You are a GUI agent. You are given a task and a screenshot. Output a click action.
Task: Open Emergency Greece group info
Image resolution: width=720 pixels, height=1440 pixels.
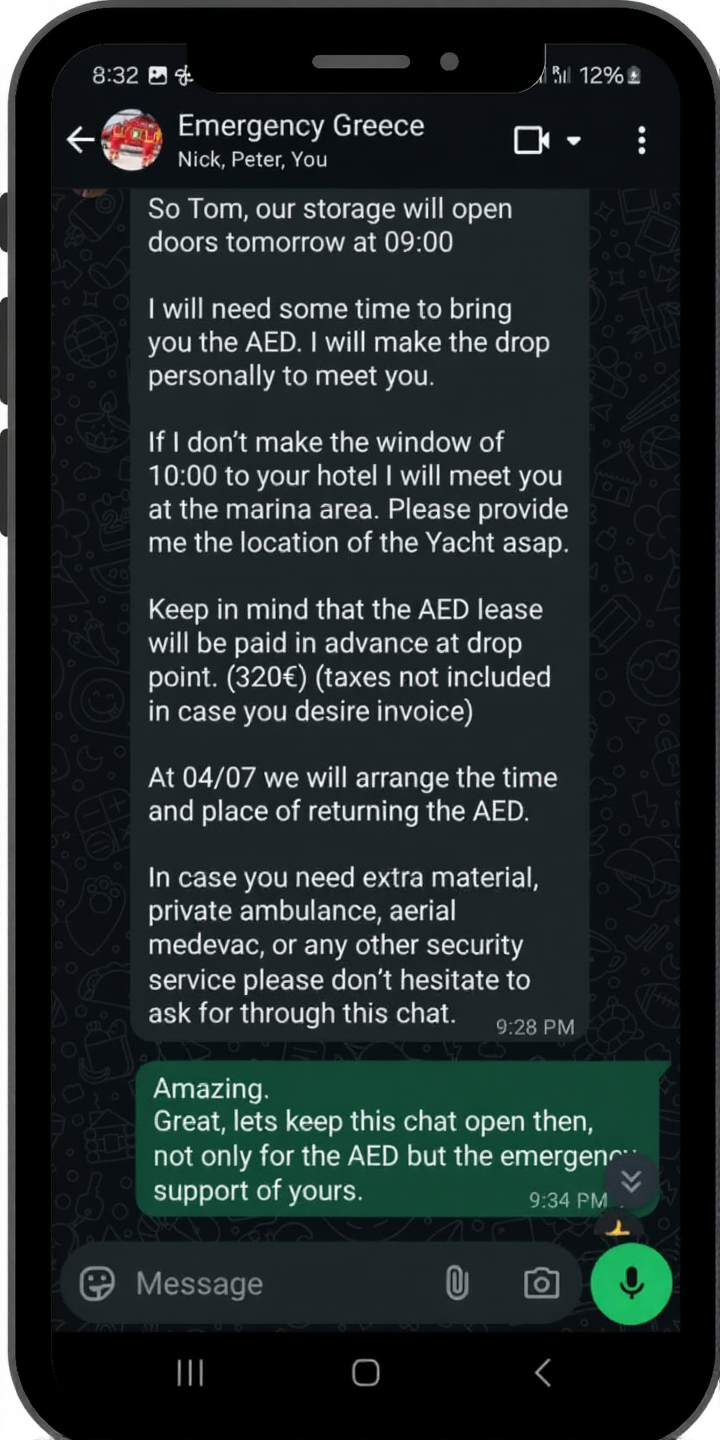[x=300, y=140]
